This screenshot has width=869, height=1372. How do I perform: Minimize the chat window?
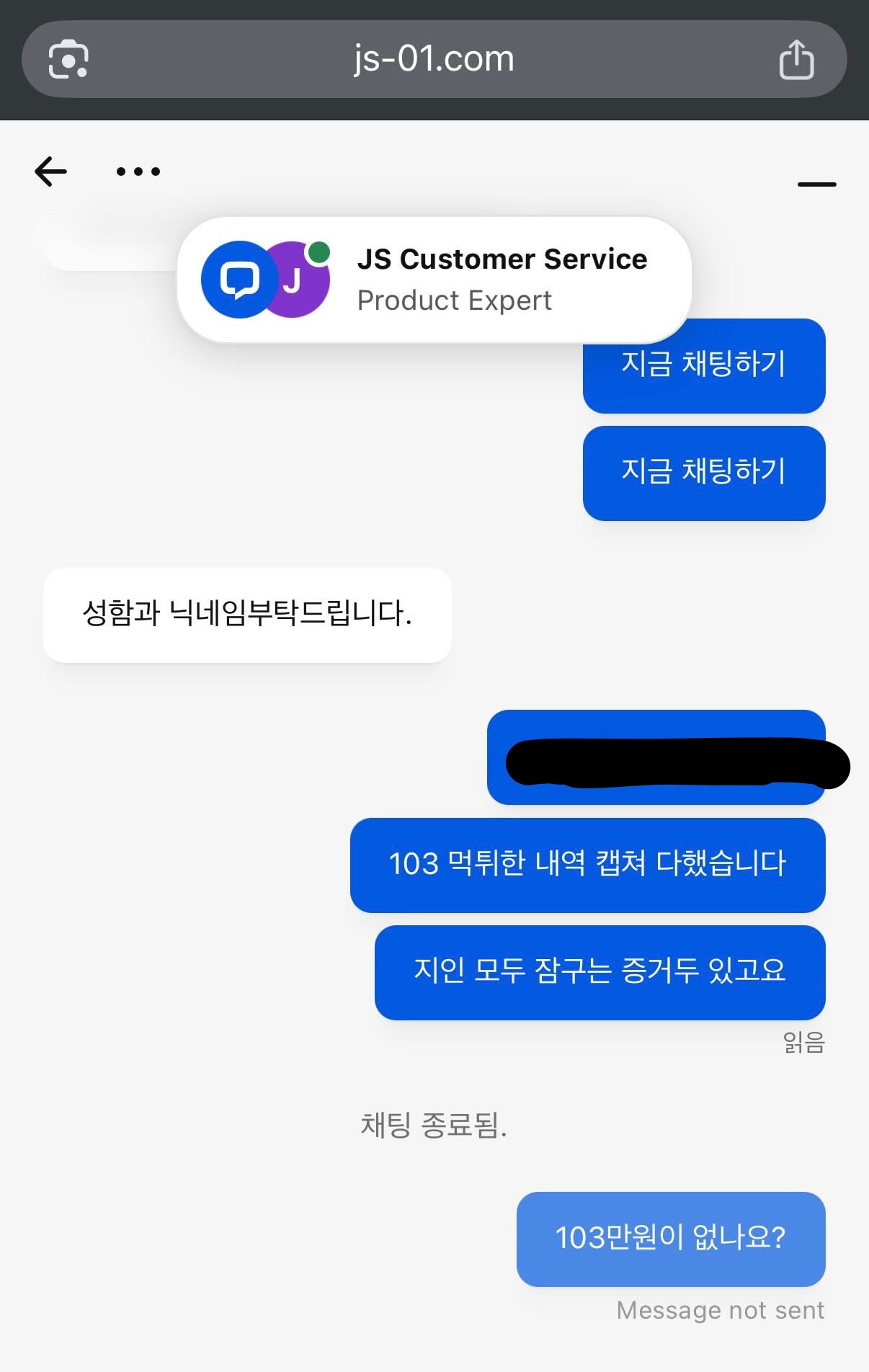pos(816,184)
